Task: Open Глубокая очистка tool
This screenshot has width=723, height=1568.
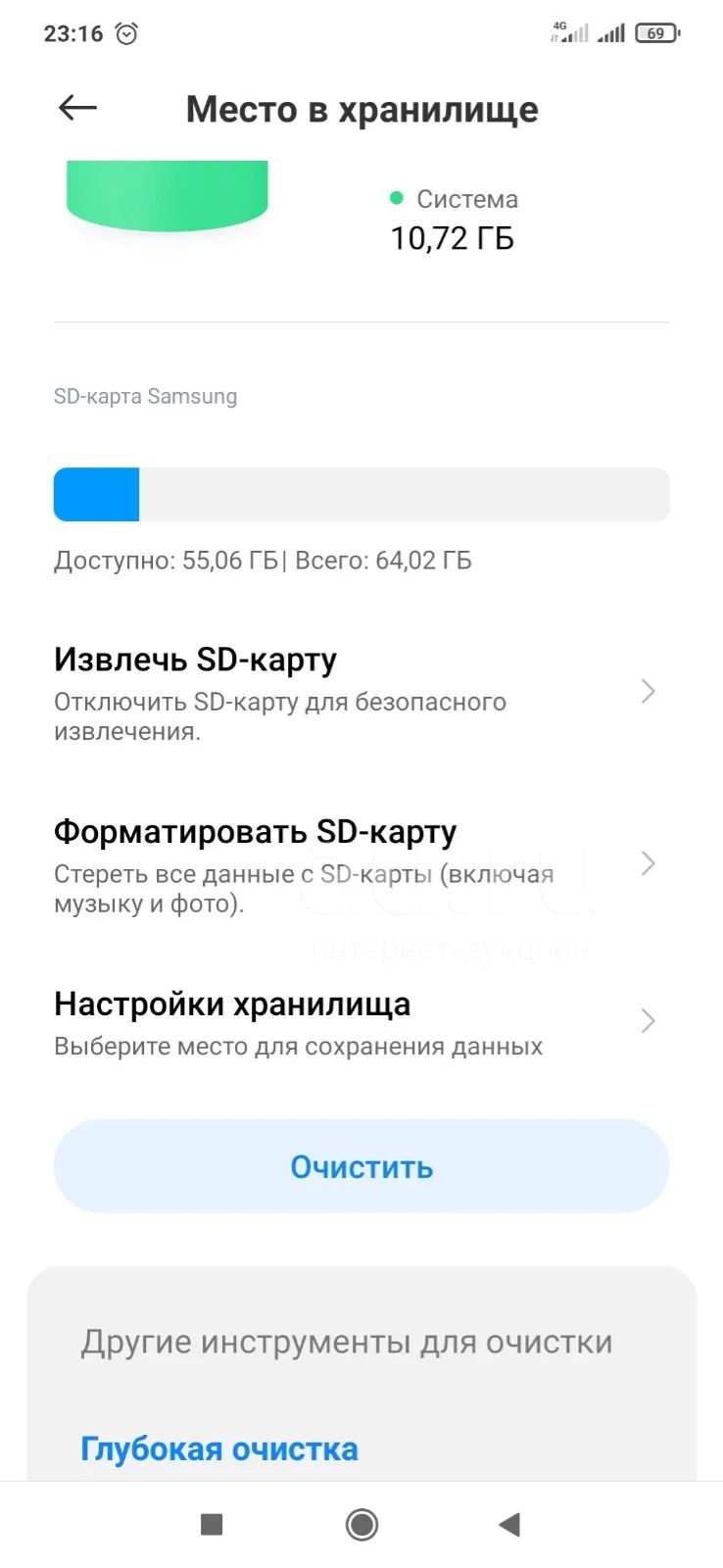Action: 219,1448
